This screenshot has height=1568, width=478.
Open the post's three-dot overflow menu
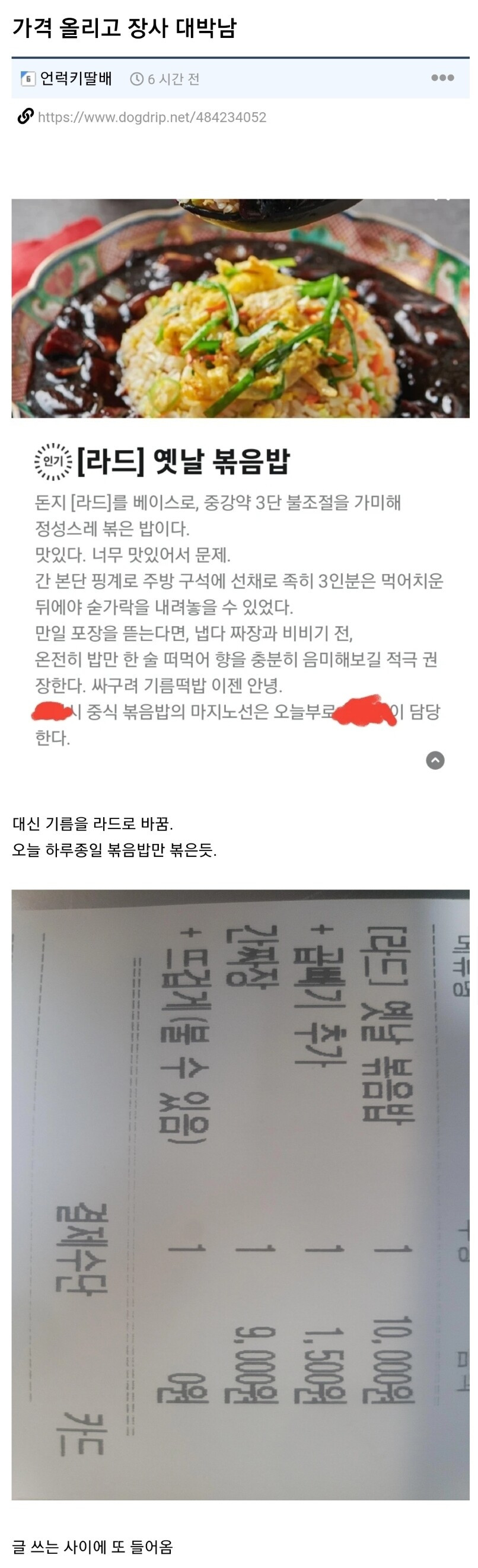point(442,78)
